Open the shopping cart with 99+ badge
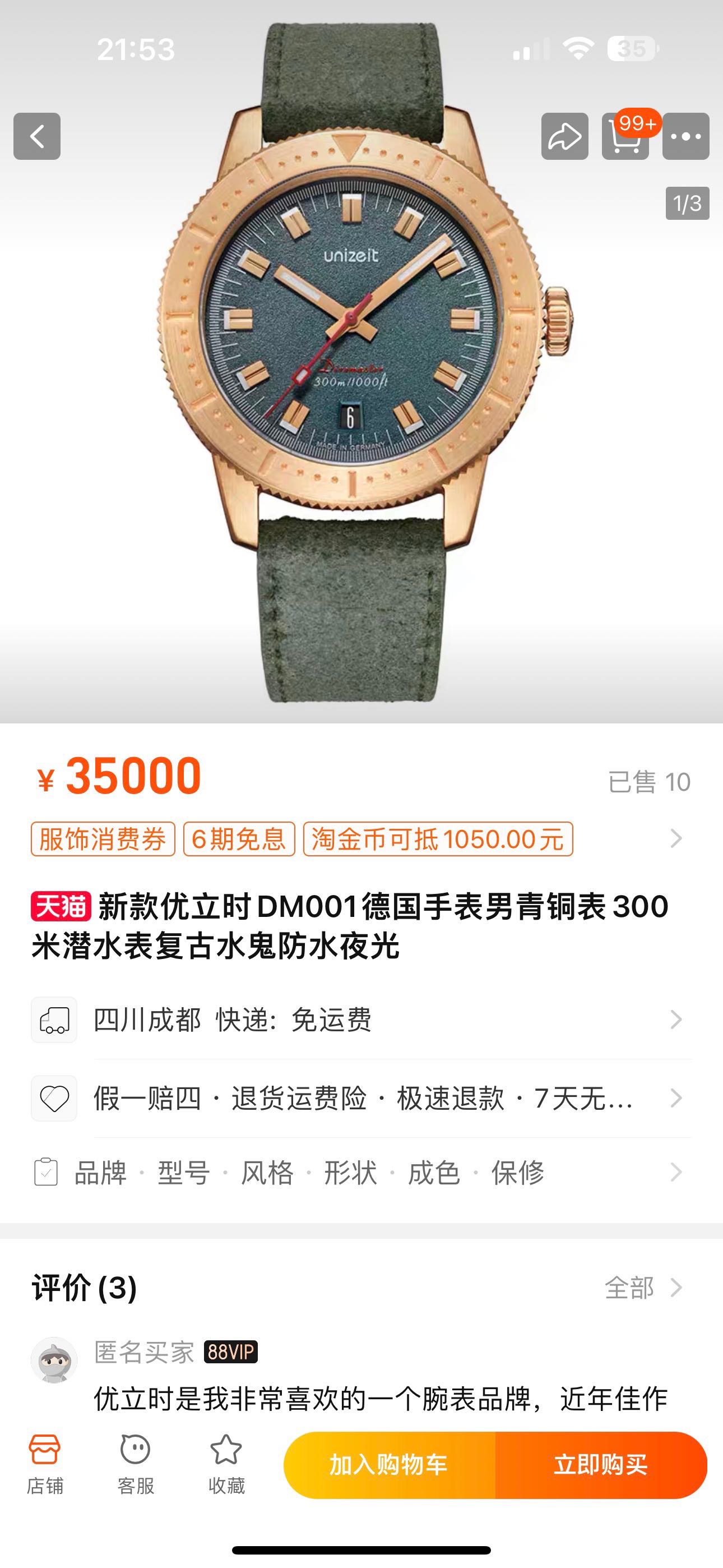 click(624, 136)
